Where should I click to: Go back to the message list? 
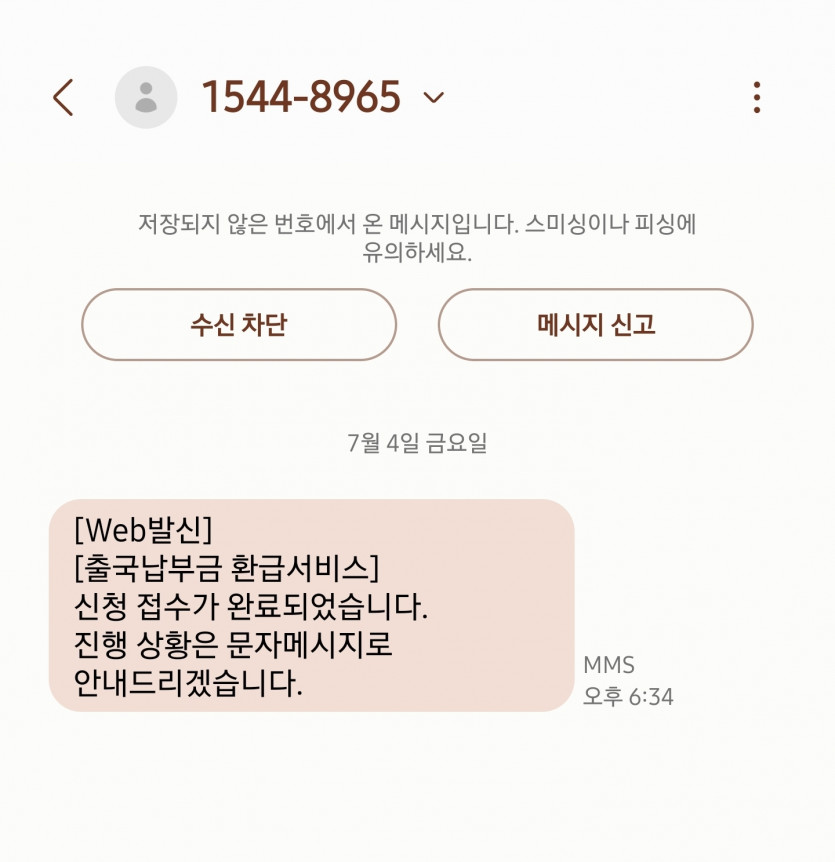point(63,97)
